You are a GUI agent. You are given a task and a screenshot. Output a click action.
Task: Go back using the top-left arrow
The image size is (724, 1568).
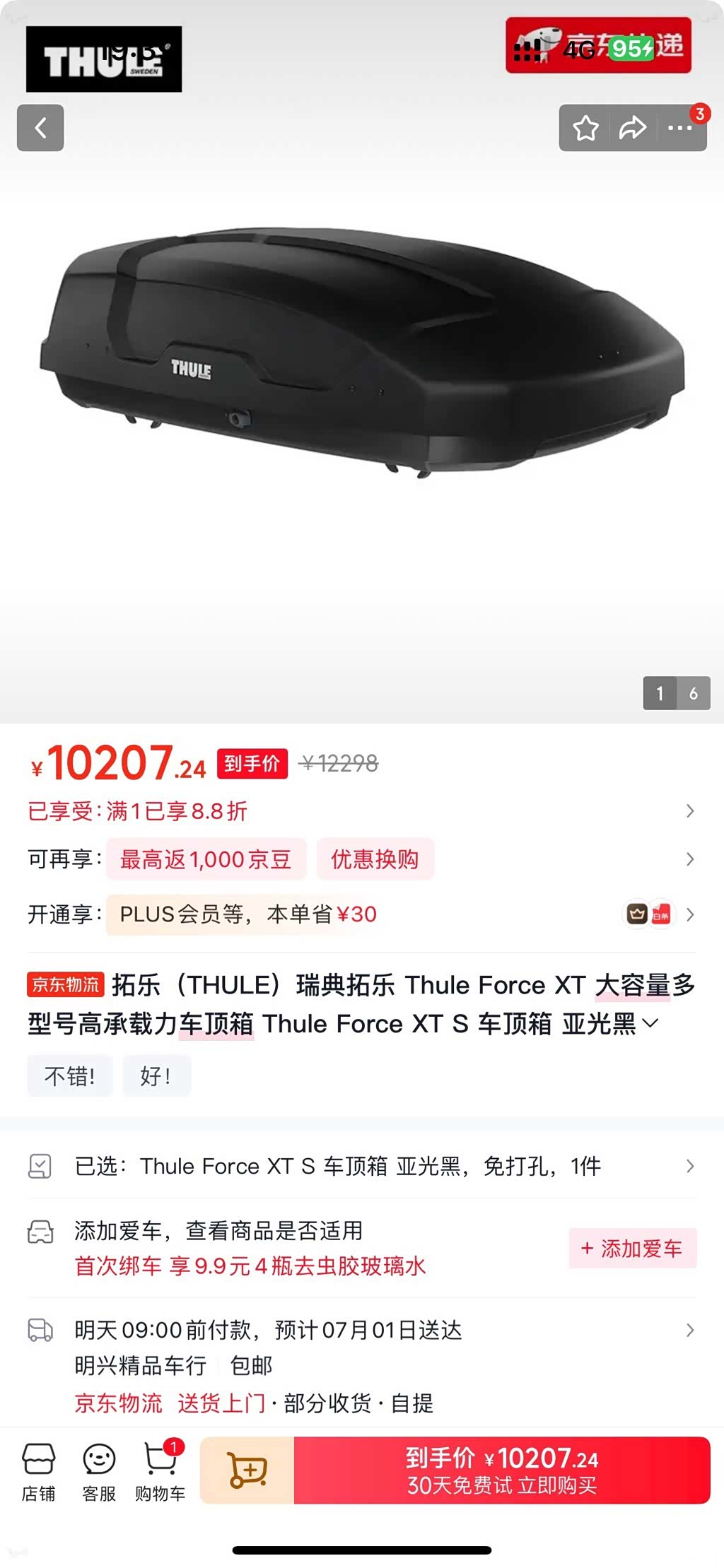[x=40, y=128]
